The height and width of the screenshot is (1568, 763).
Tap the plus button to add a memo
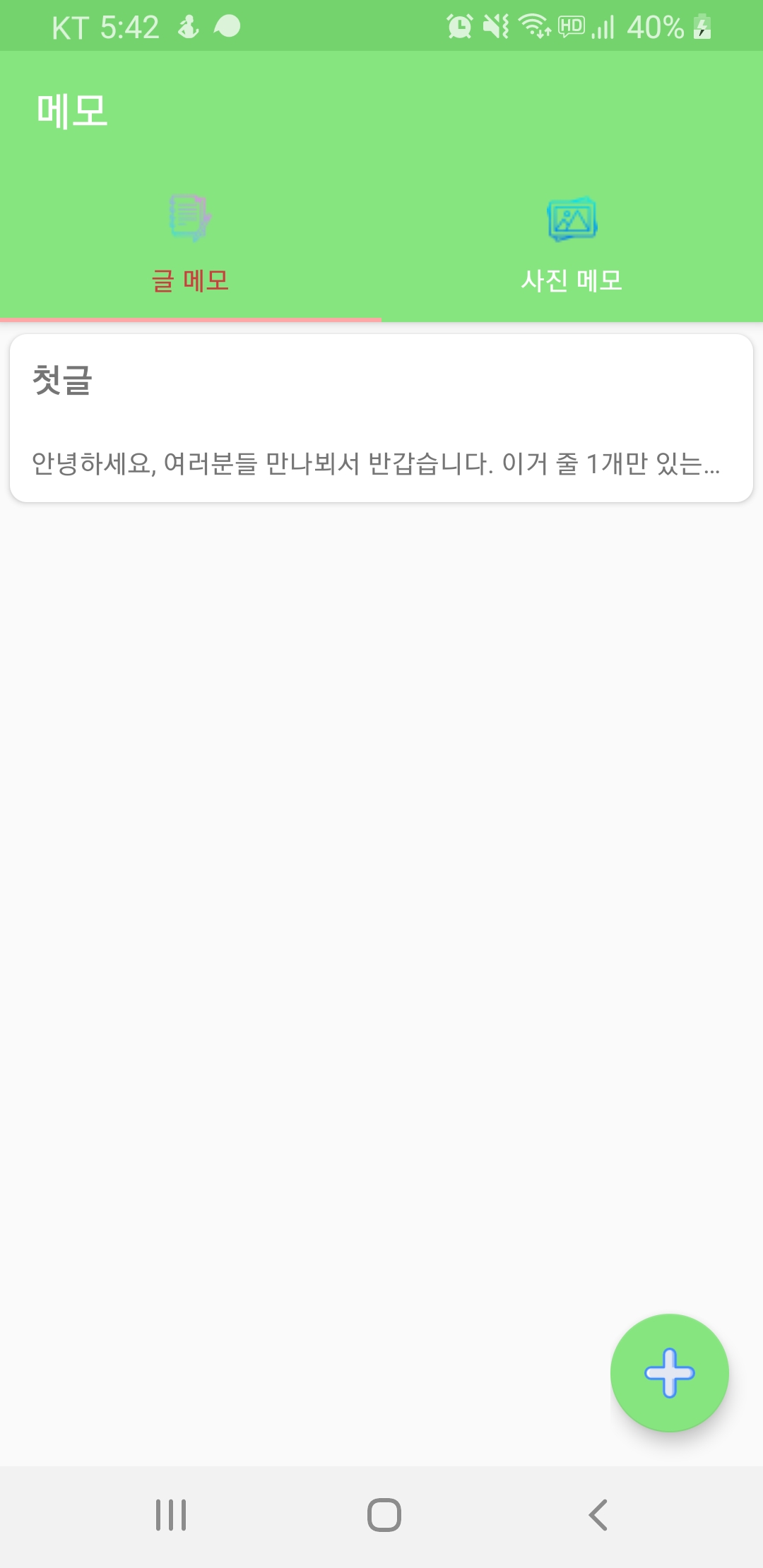(x=670, y=1371)
